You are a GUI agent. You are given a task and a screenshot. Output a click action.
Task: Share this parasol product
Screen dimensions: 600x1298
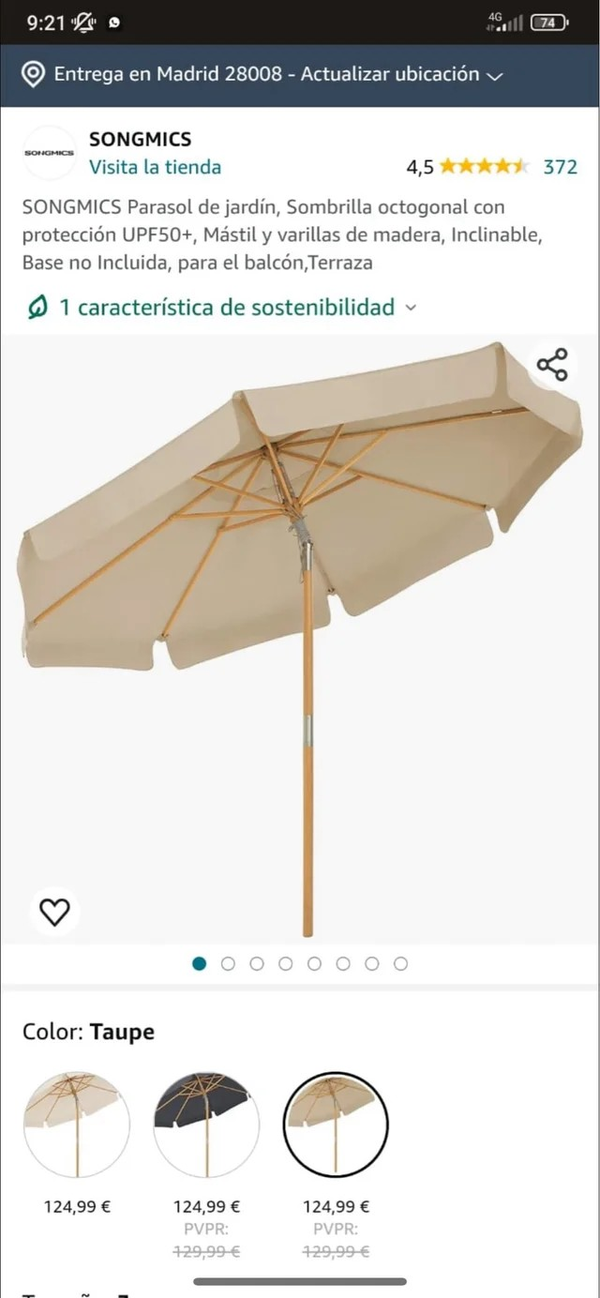pyautogui.click(x=552, y=365)
